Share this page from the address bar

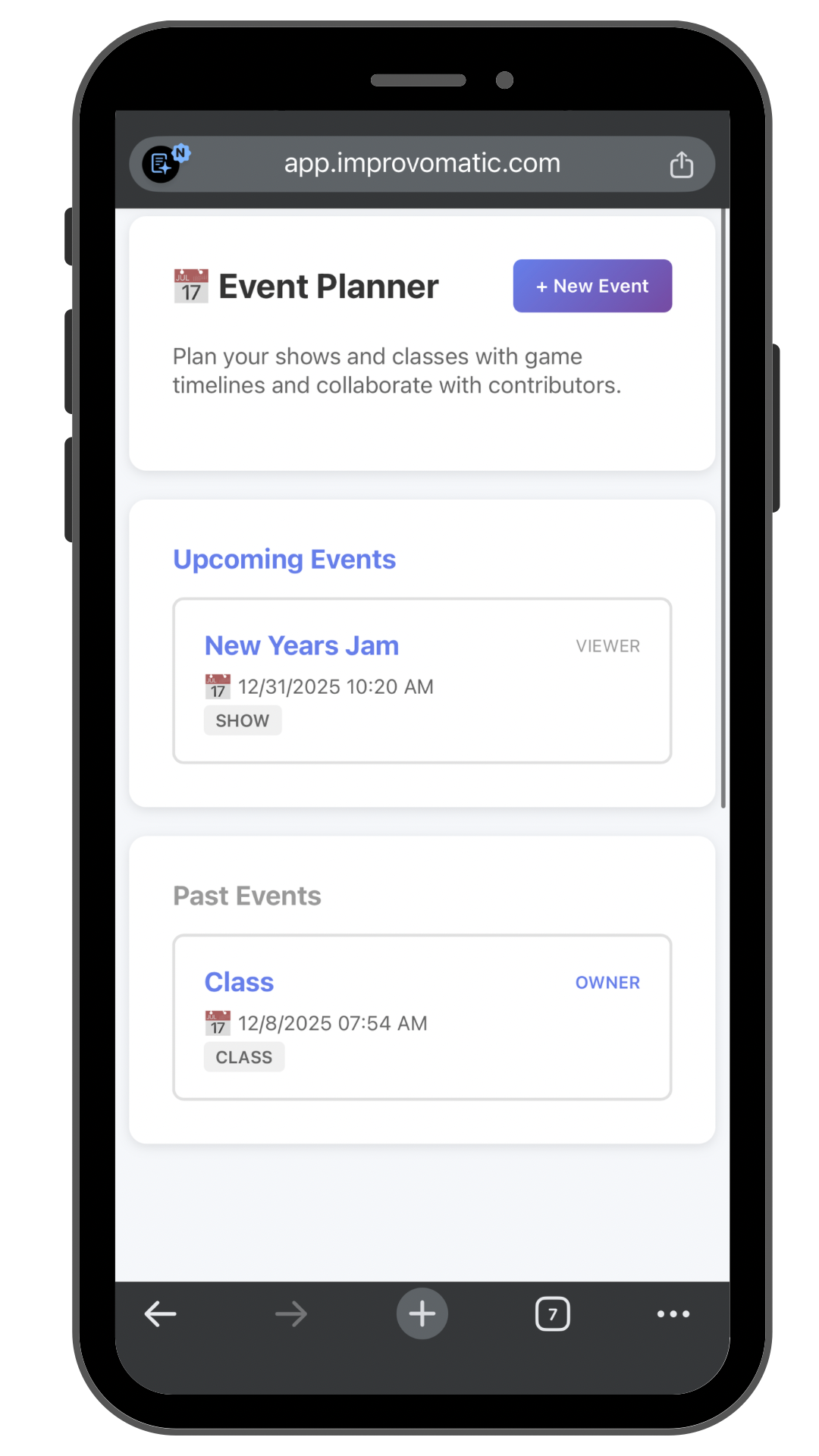[x=681, y=165]
